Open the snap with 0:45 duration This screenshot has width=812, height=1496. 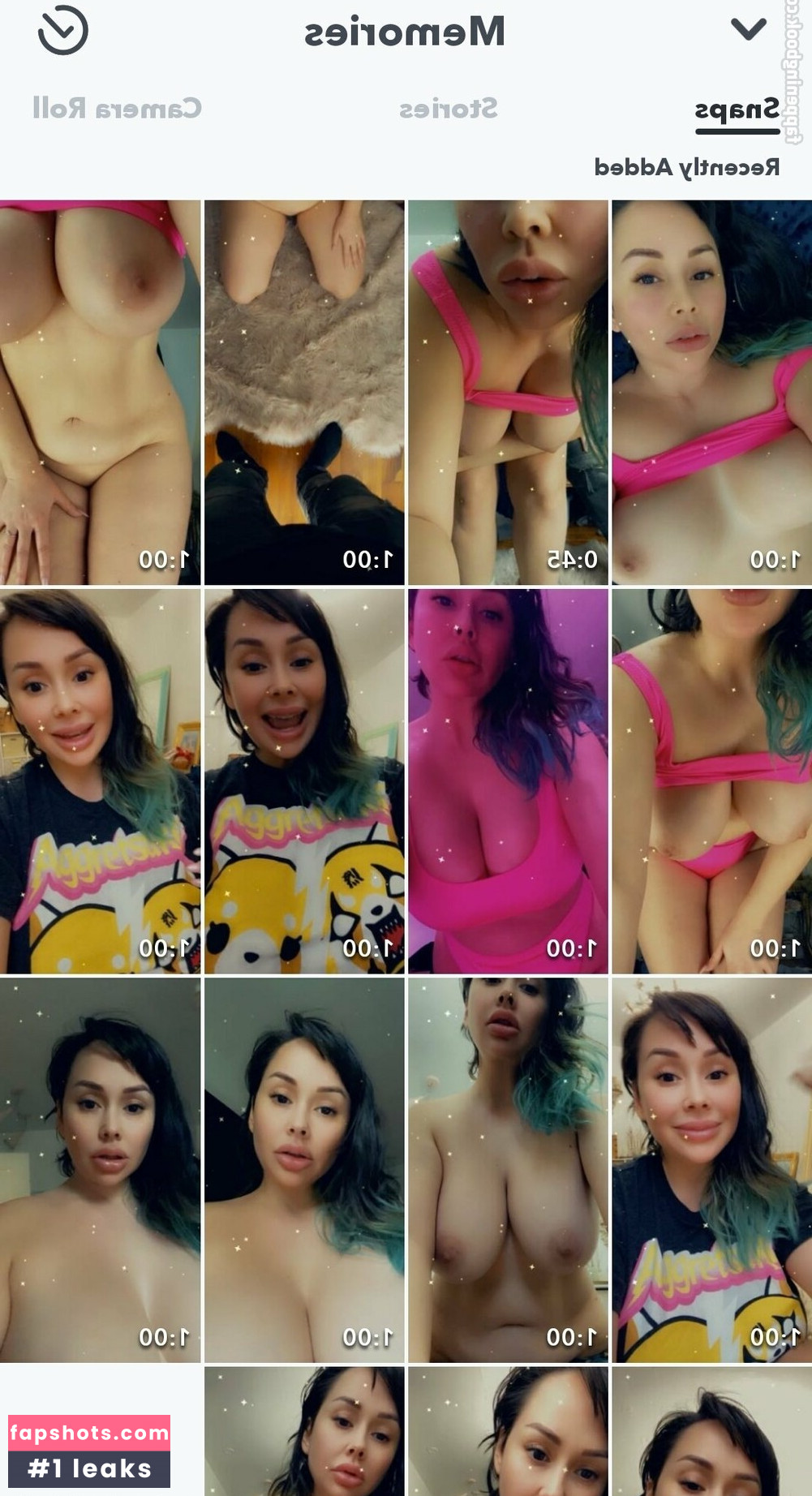point(508,392)
